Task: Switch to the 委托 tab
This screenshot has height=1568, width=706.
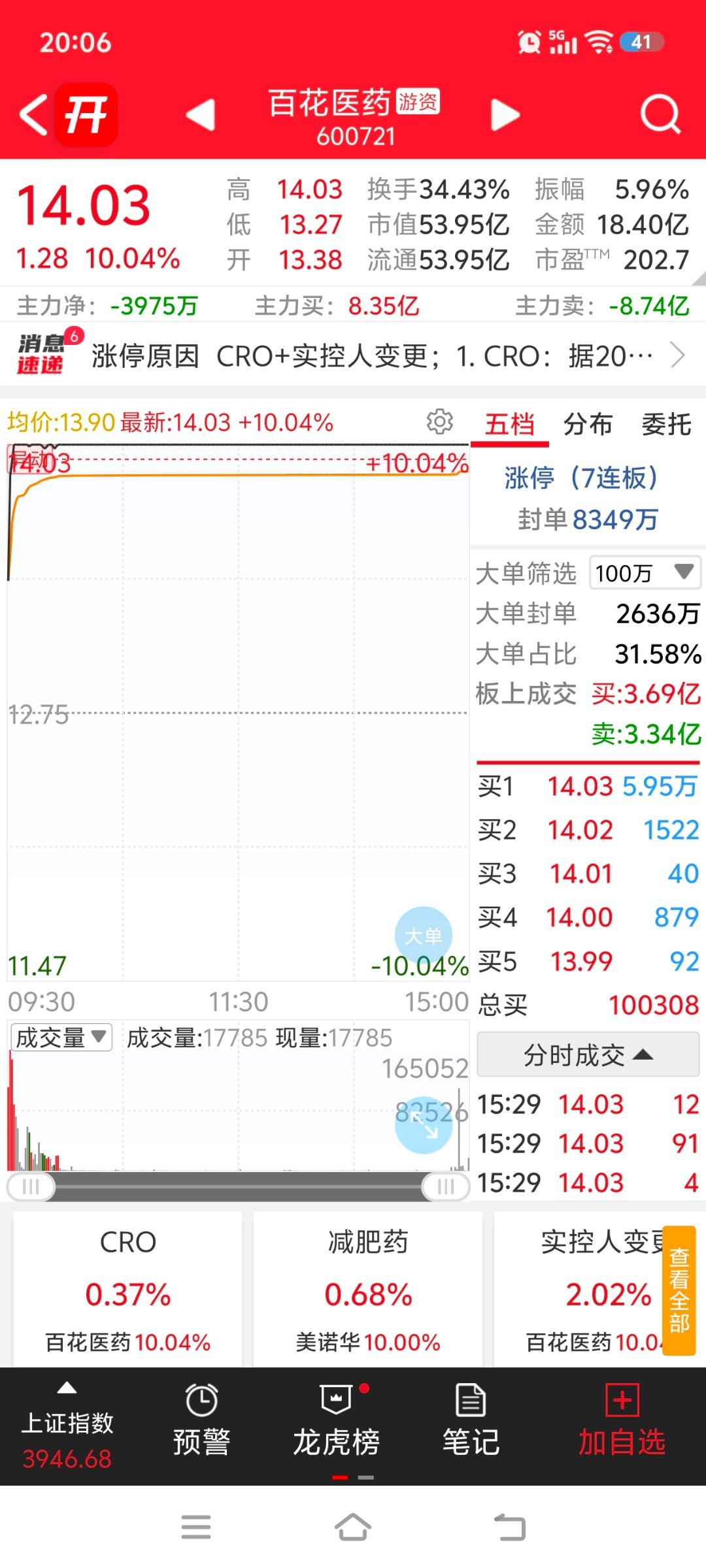Action: 666,425
